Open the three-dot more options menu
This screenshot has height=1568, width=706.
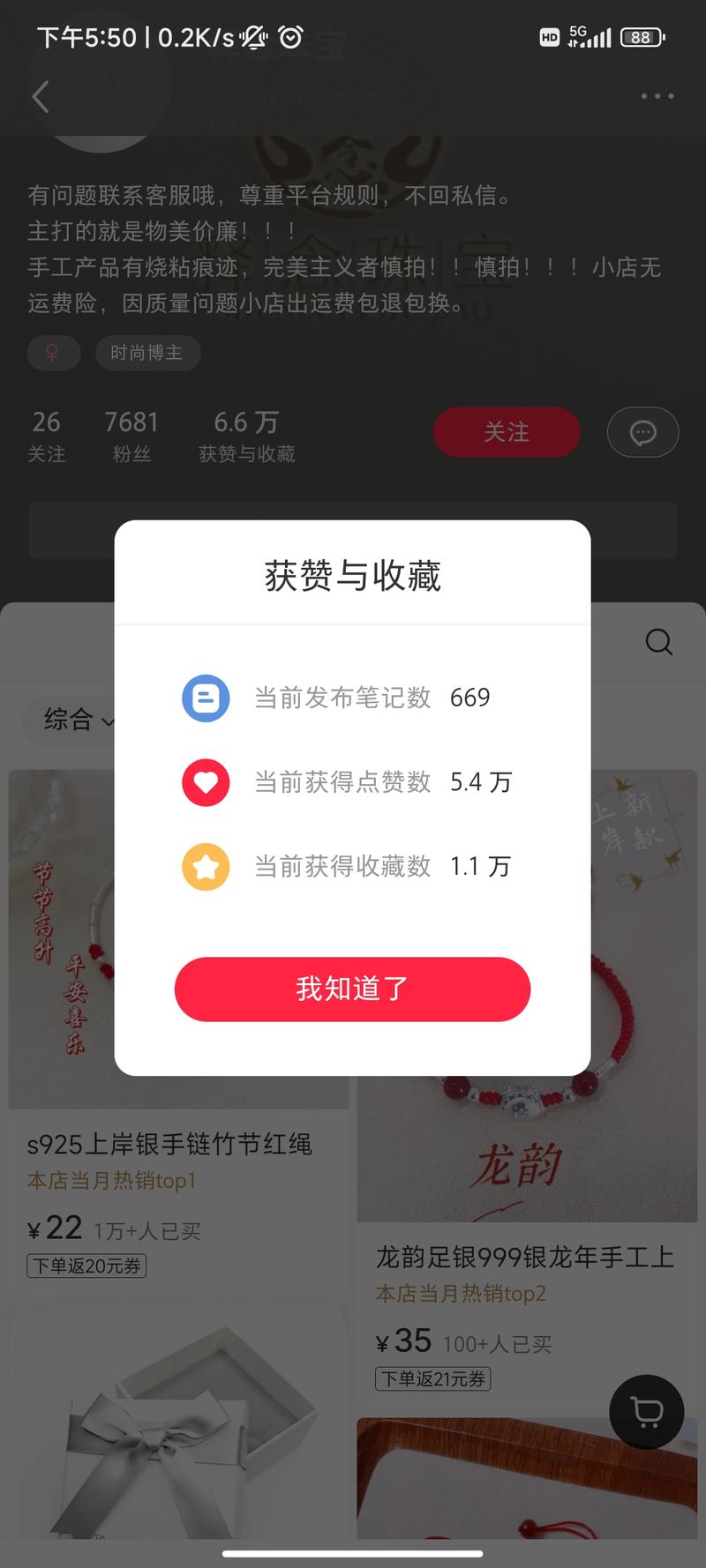tap(655, 95)
